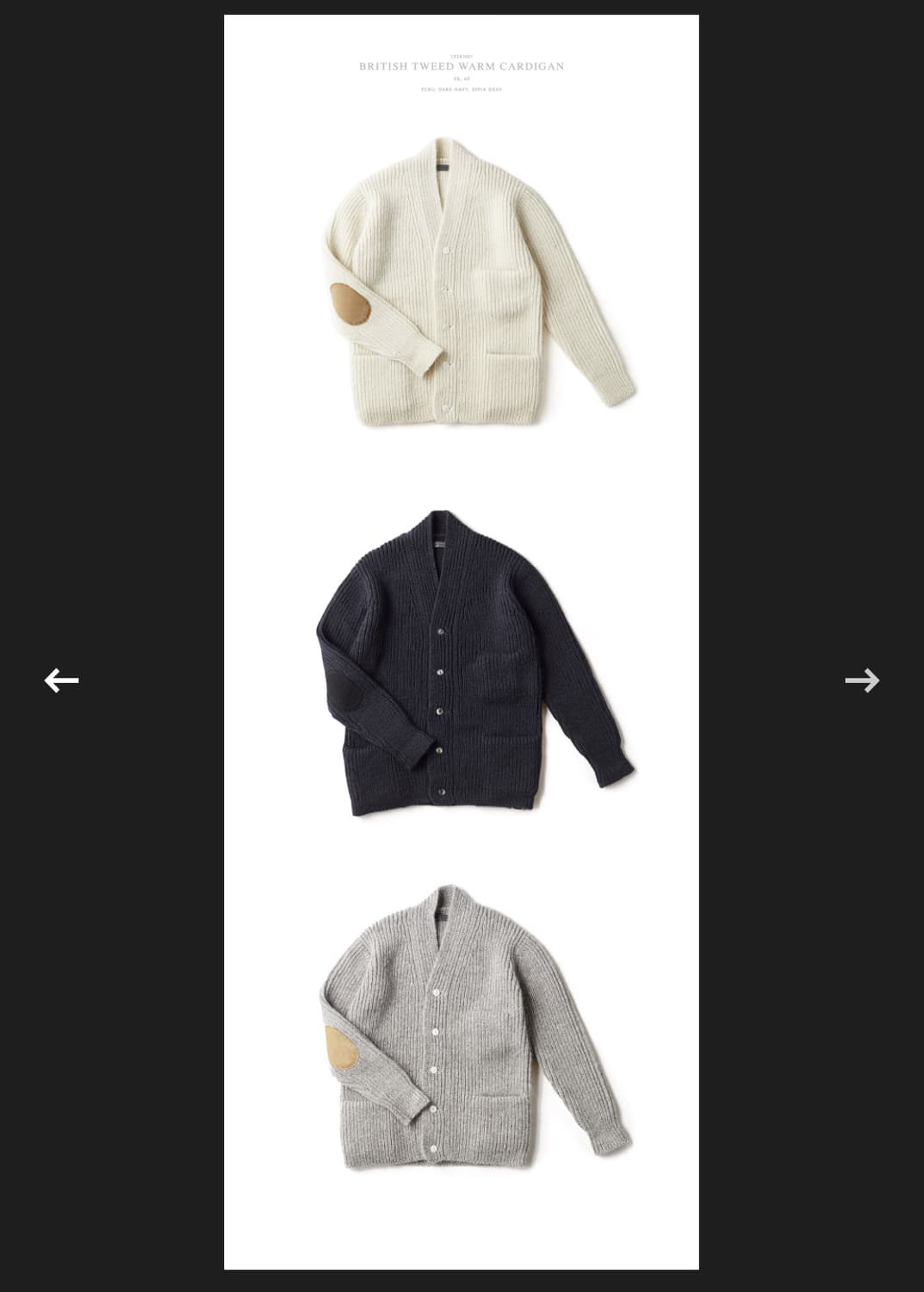Click the arrow pointing right on dark background
This screenshot has height=1292, width=924.
(863, 680)
